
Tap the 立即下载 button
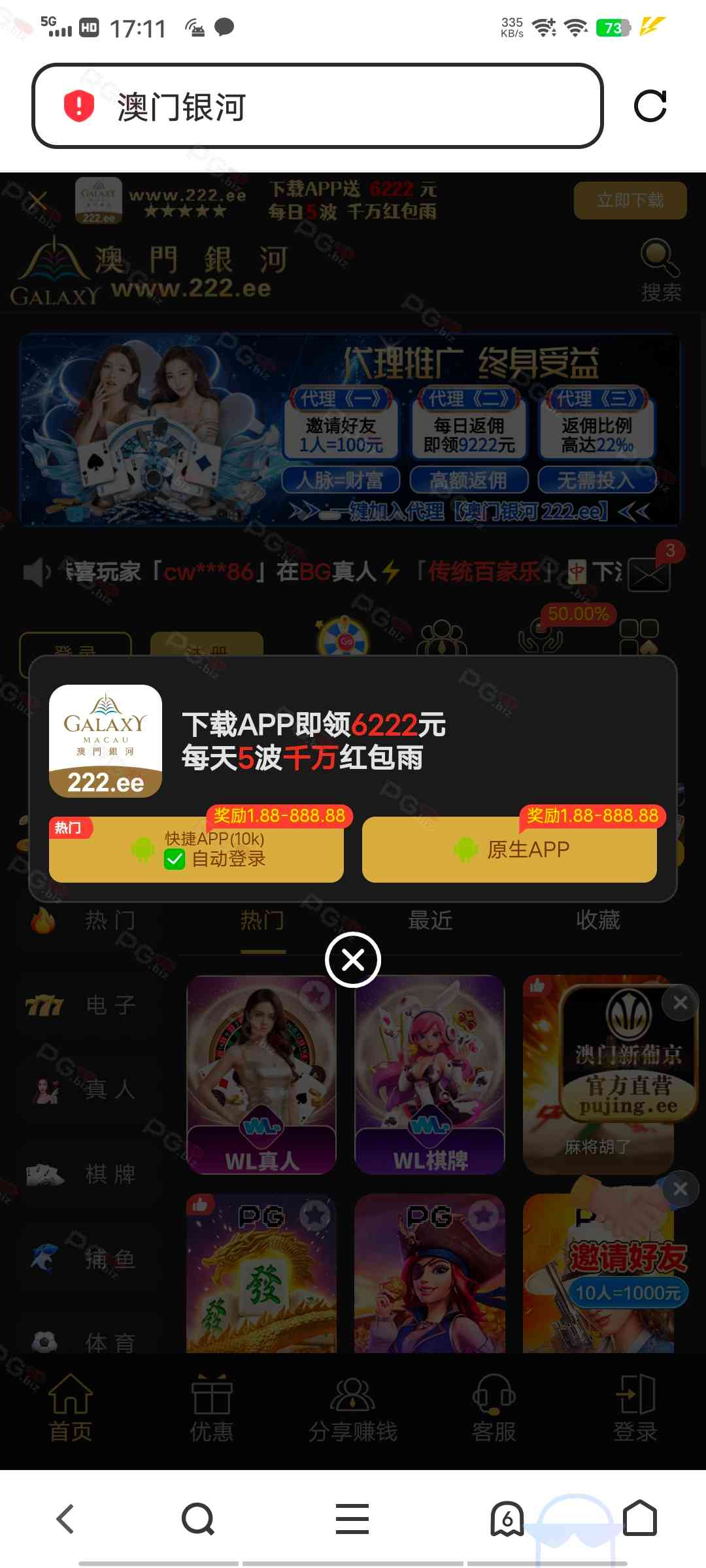(x=630, y=200)
